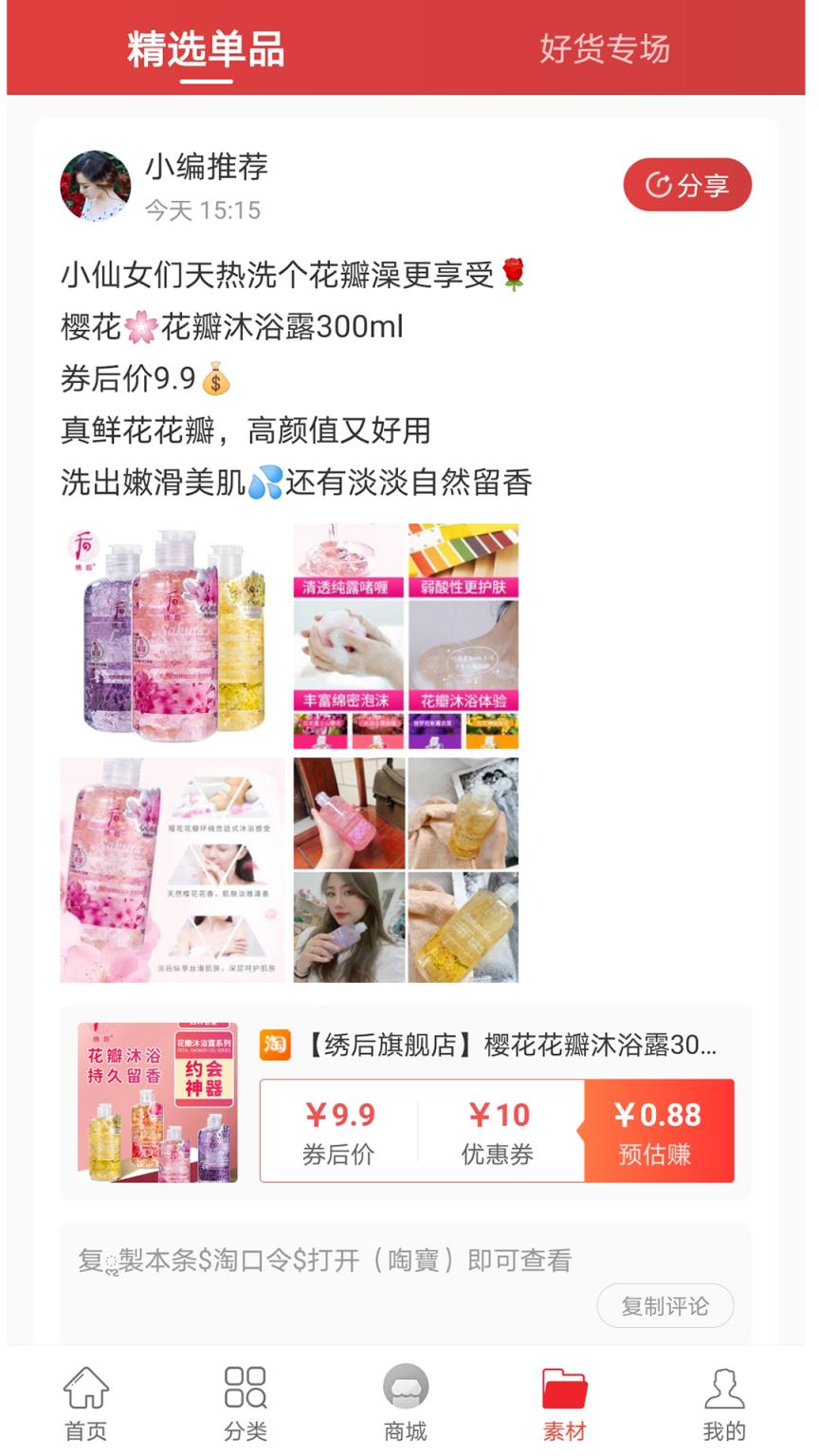819x1456 pixels.
Task: Open the 我的 profile tab
Action: tap(724, 1404)
